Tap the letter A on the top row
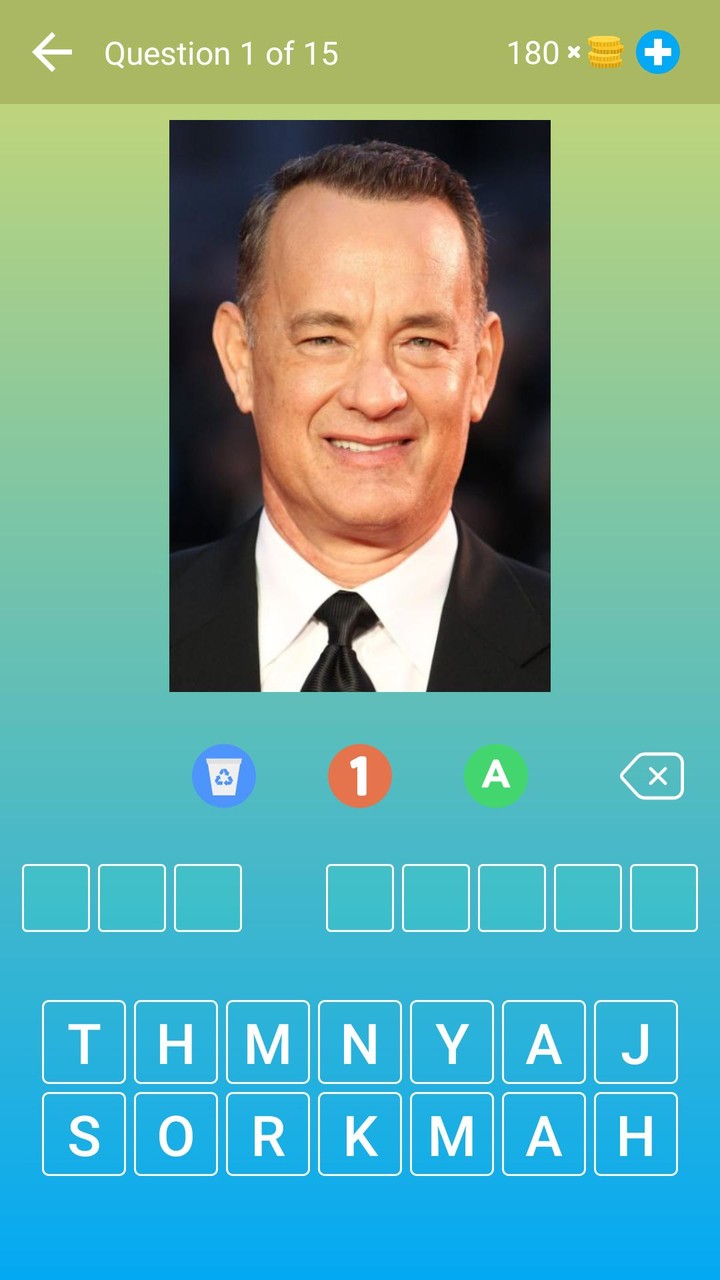This screenshot has height=1280, width=720. [544, 1043]
